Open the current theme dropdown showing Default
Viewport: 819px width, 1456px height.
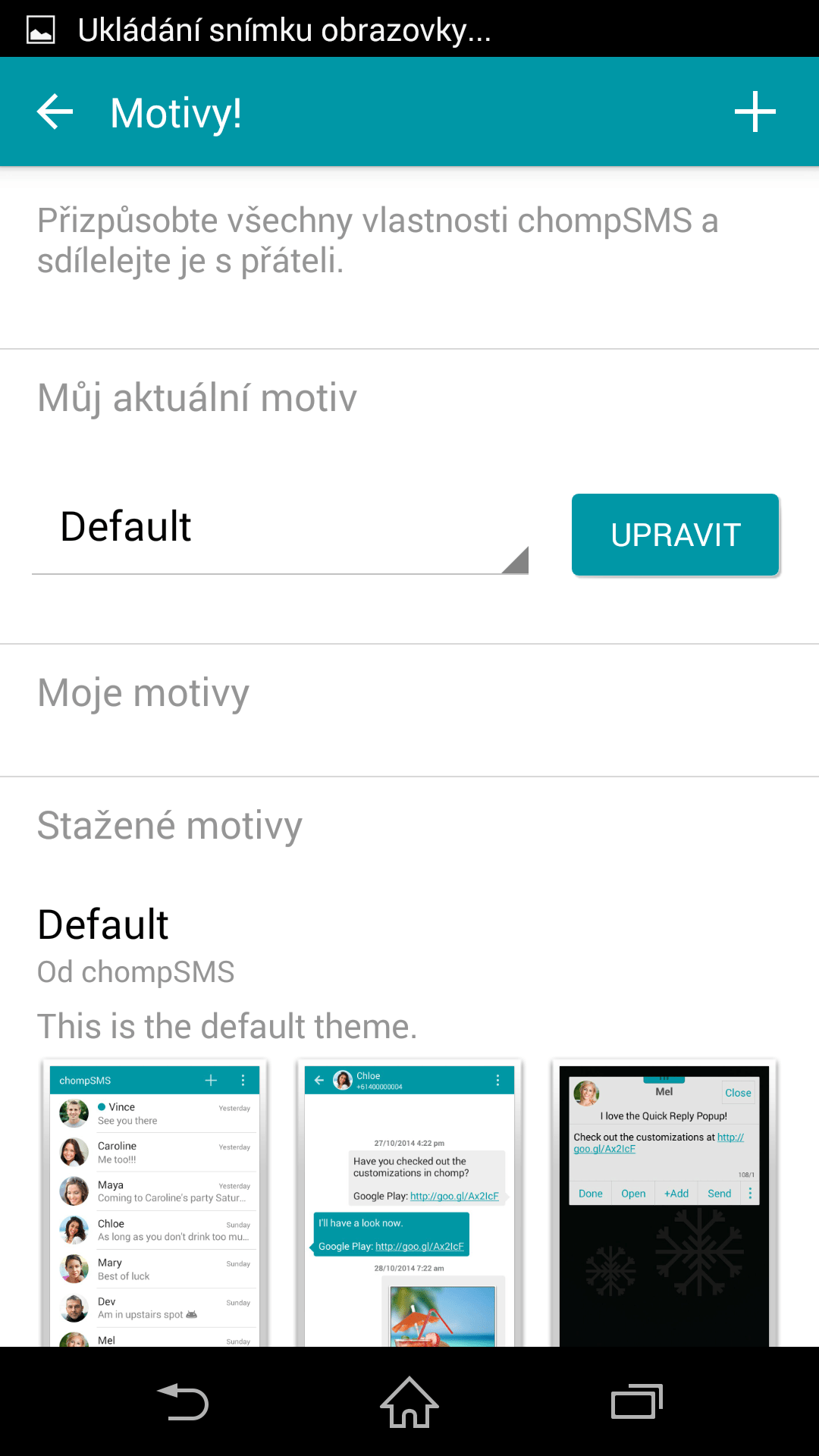coord(280,529)
